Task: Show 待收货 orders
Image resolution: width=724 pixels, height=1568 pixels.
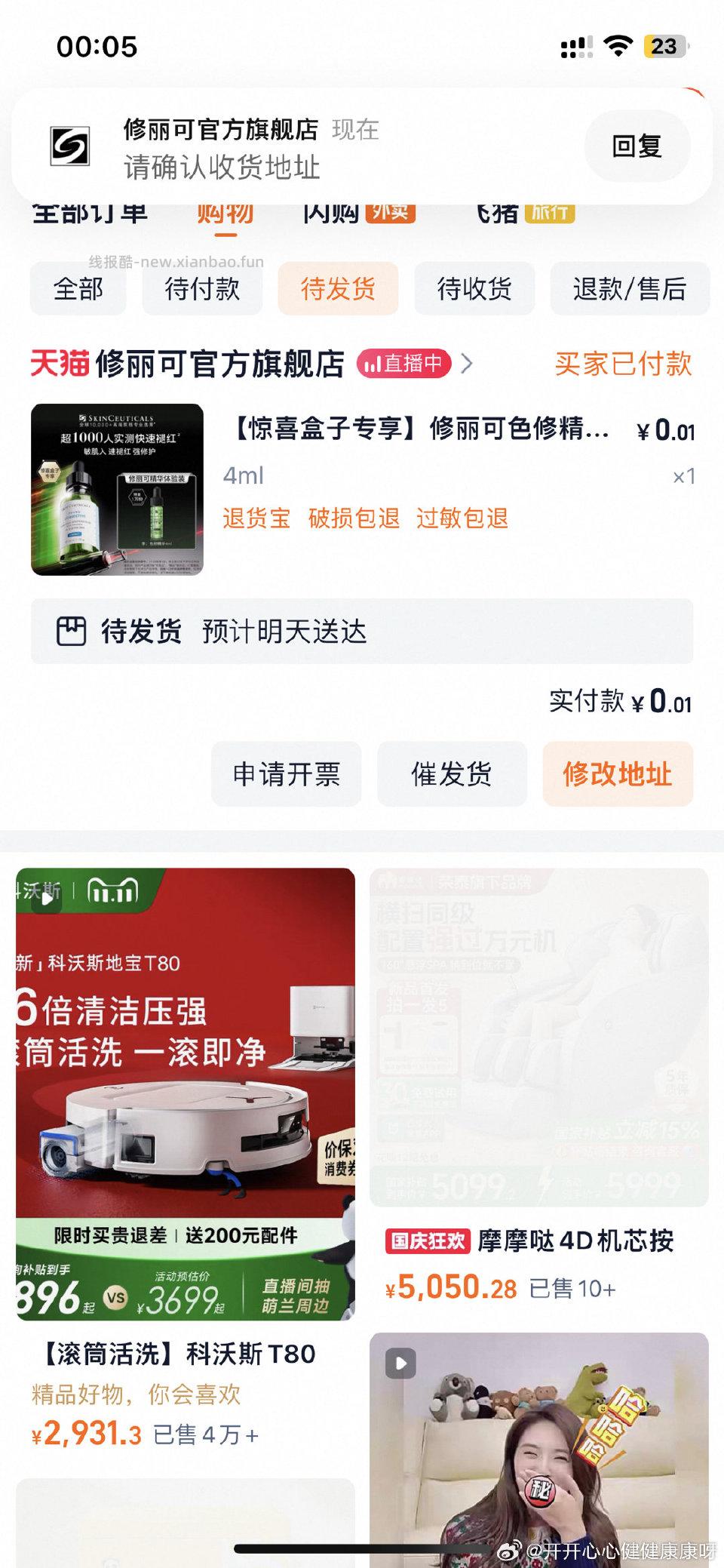Action: tap(474, 289)
